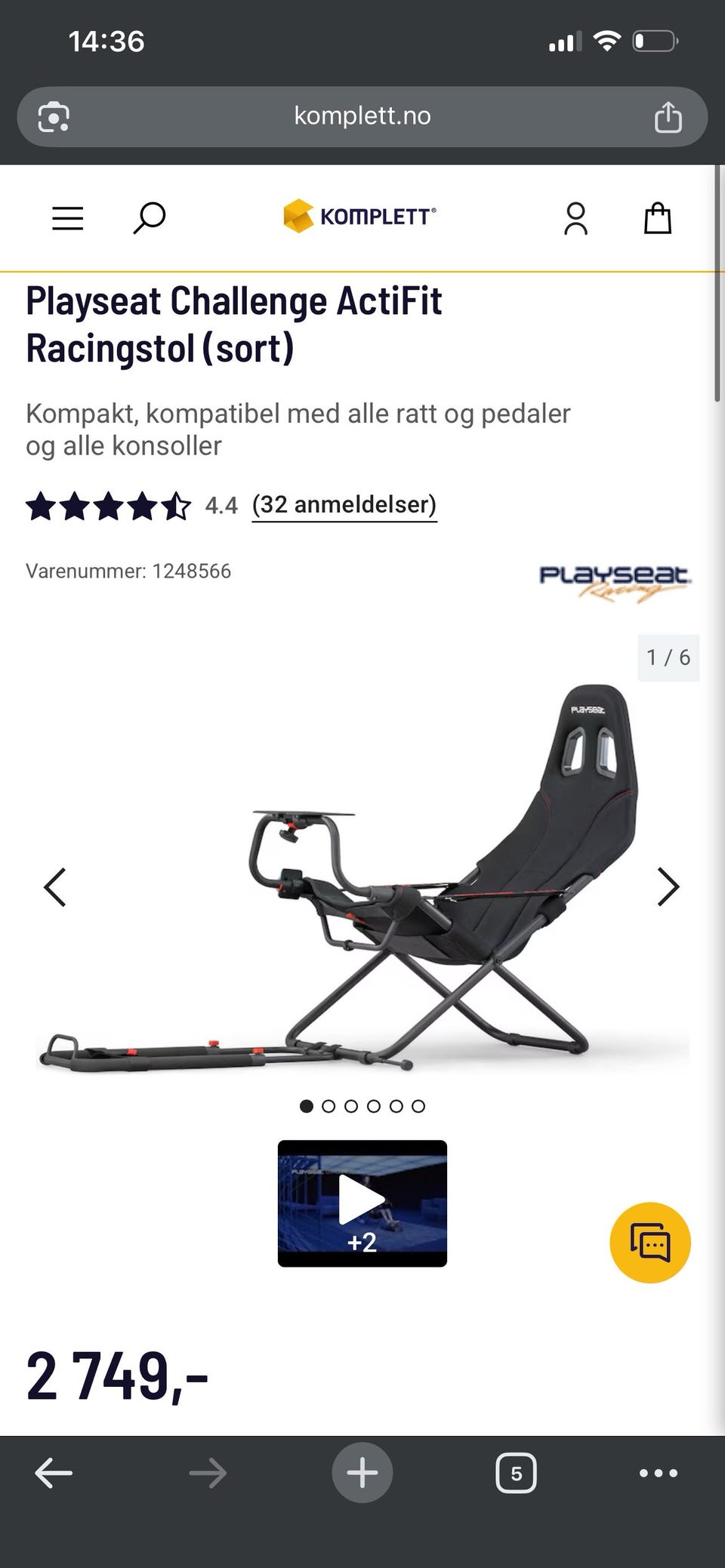Go back in the browser
Image resolution: width=725 pixels, height=1568 pixels.
[54, 1472]
